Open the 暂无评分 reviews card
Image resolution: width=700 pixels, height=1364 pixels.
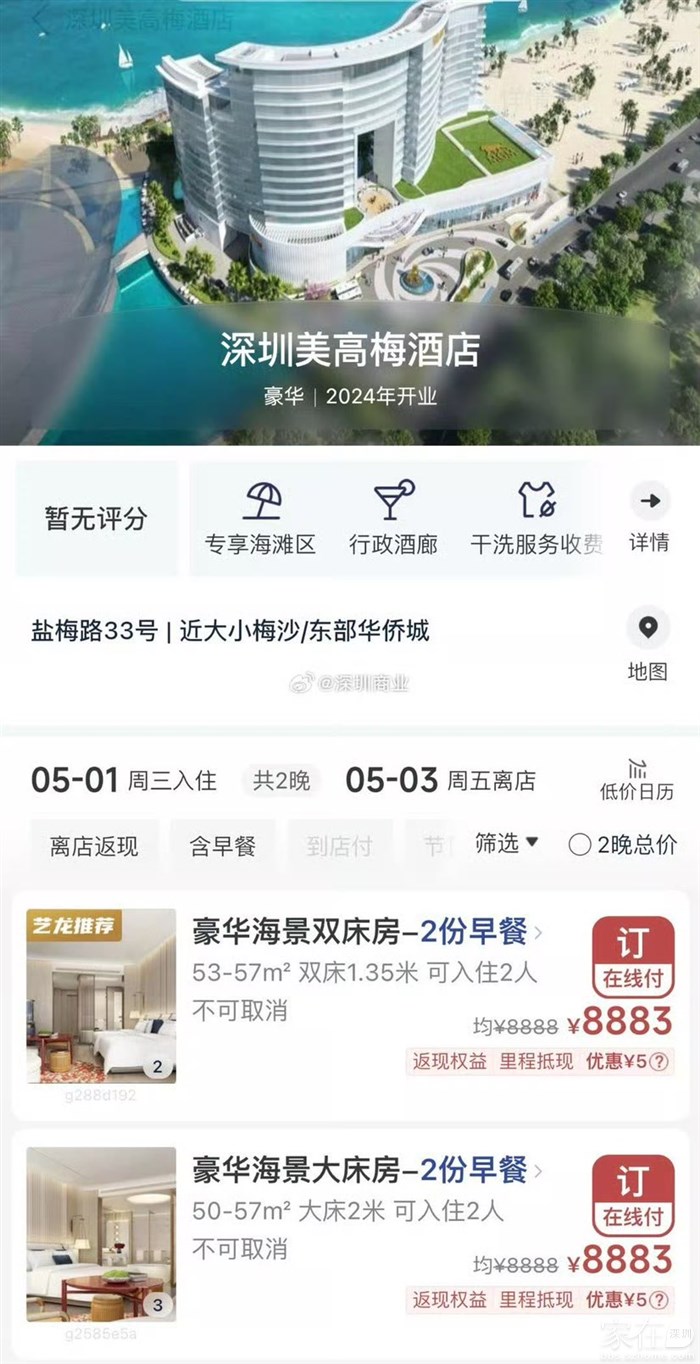[96, 518]
